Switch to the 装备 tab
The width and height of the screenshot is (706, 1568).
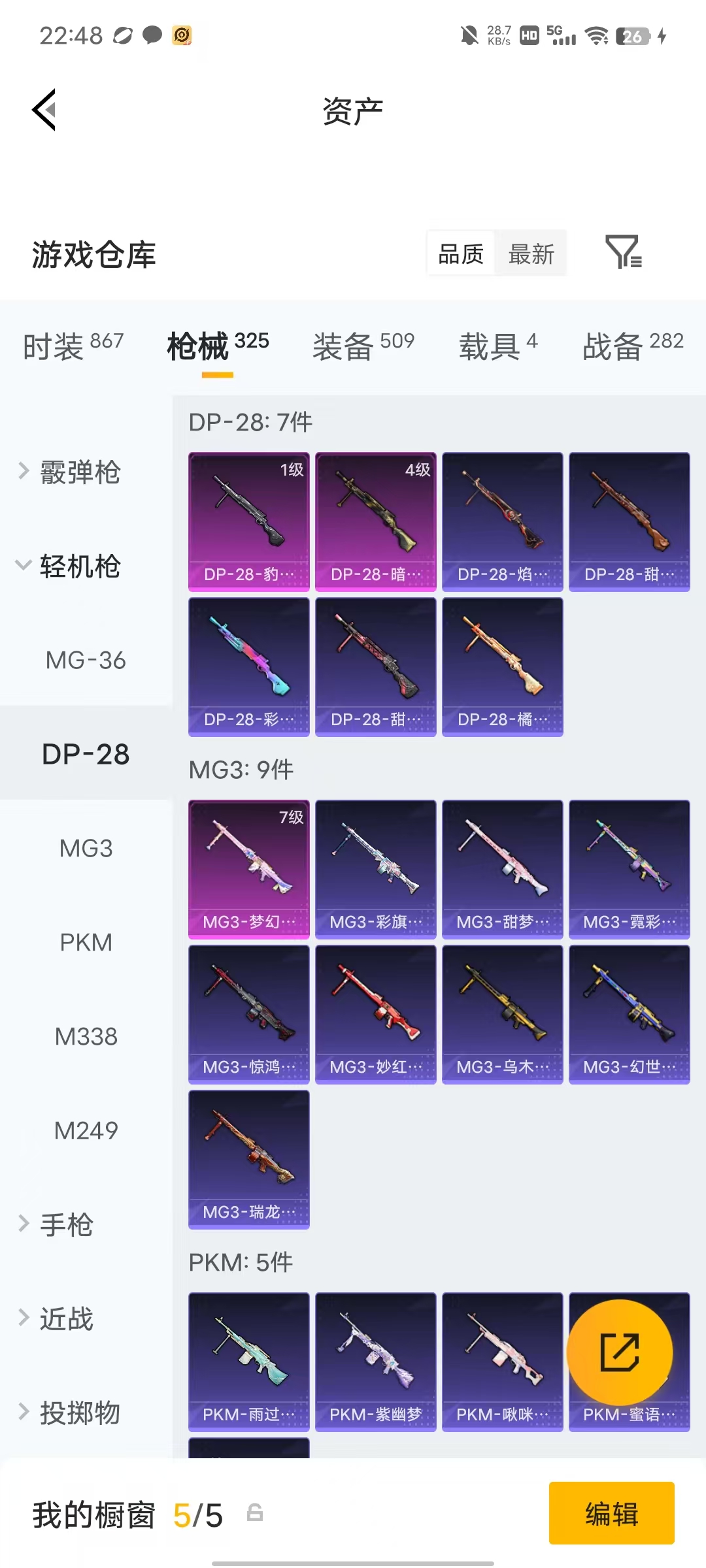coord(363,345)
